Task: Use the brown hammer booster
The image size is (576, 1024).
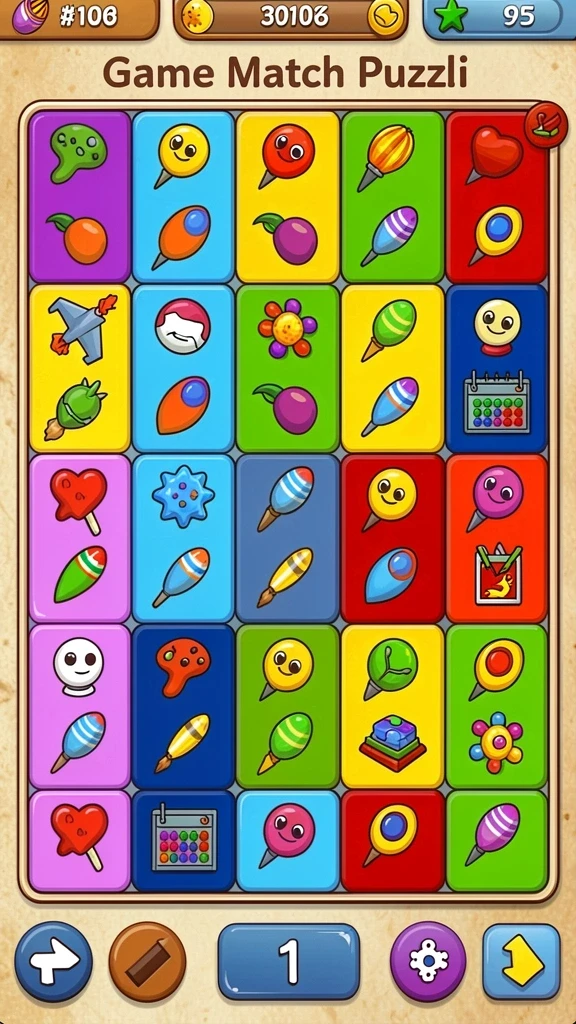Action: pos(148,961)
